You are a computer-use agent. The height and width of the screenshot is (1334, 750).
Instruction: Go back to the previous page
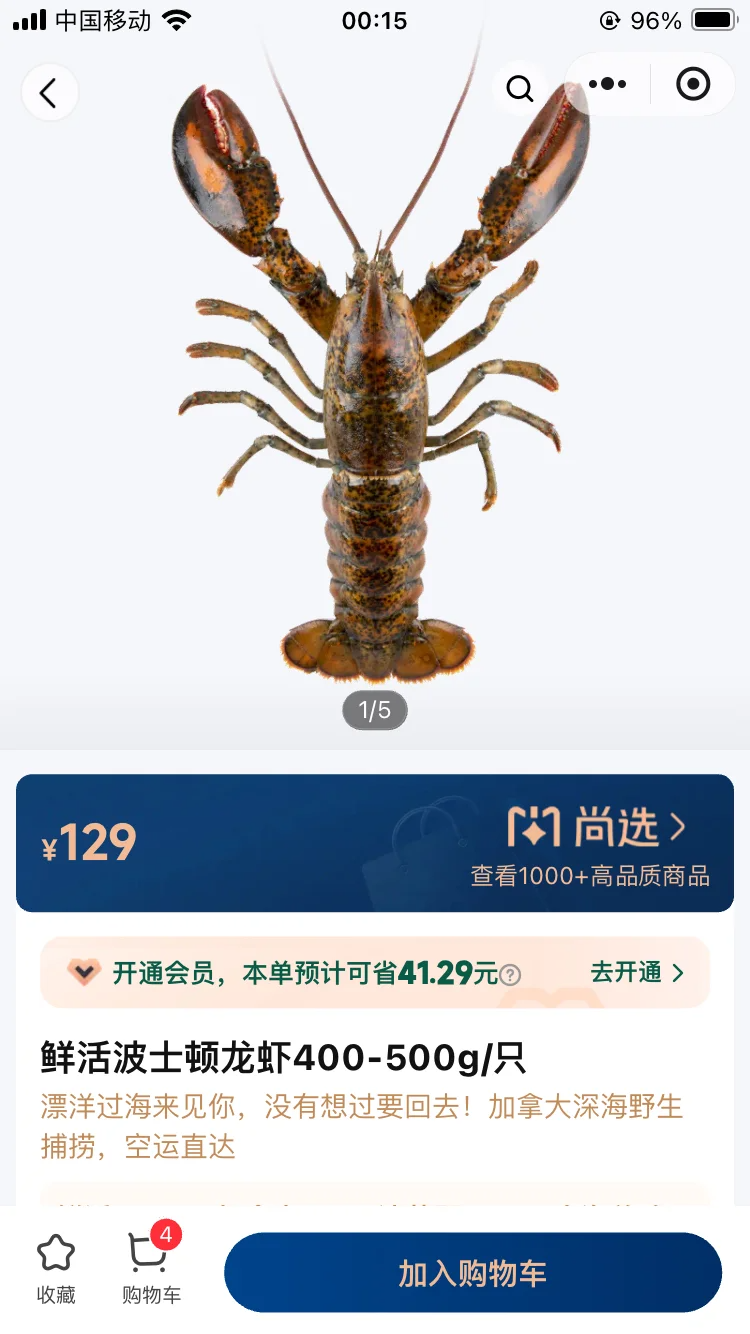coord(49,93)
